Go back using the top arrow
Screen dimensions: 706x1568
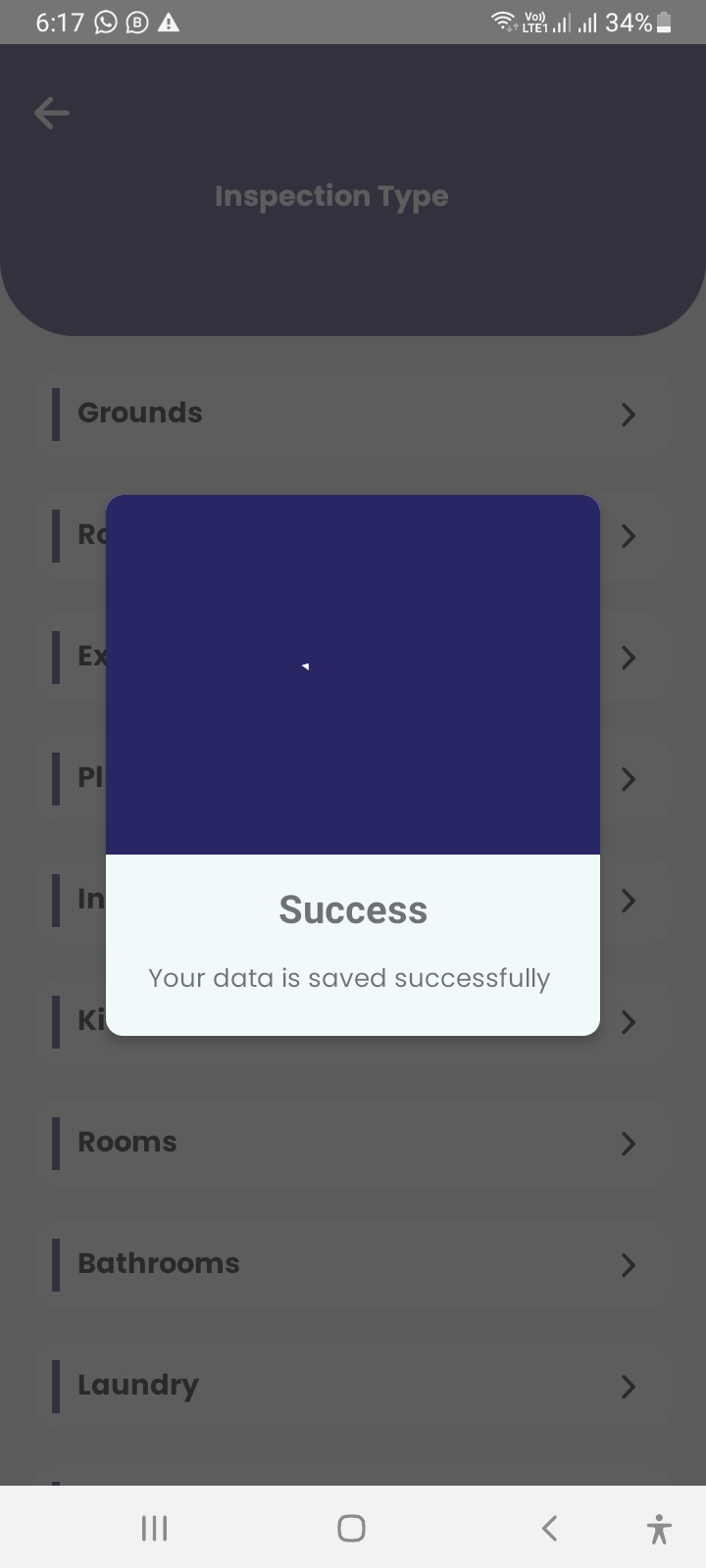pos(52,114)
